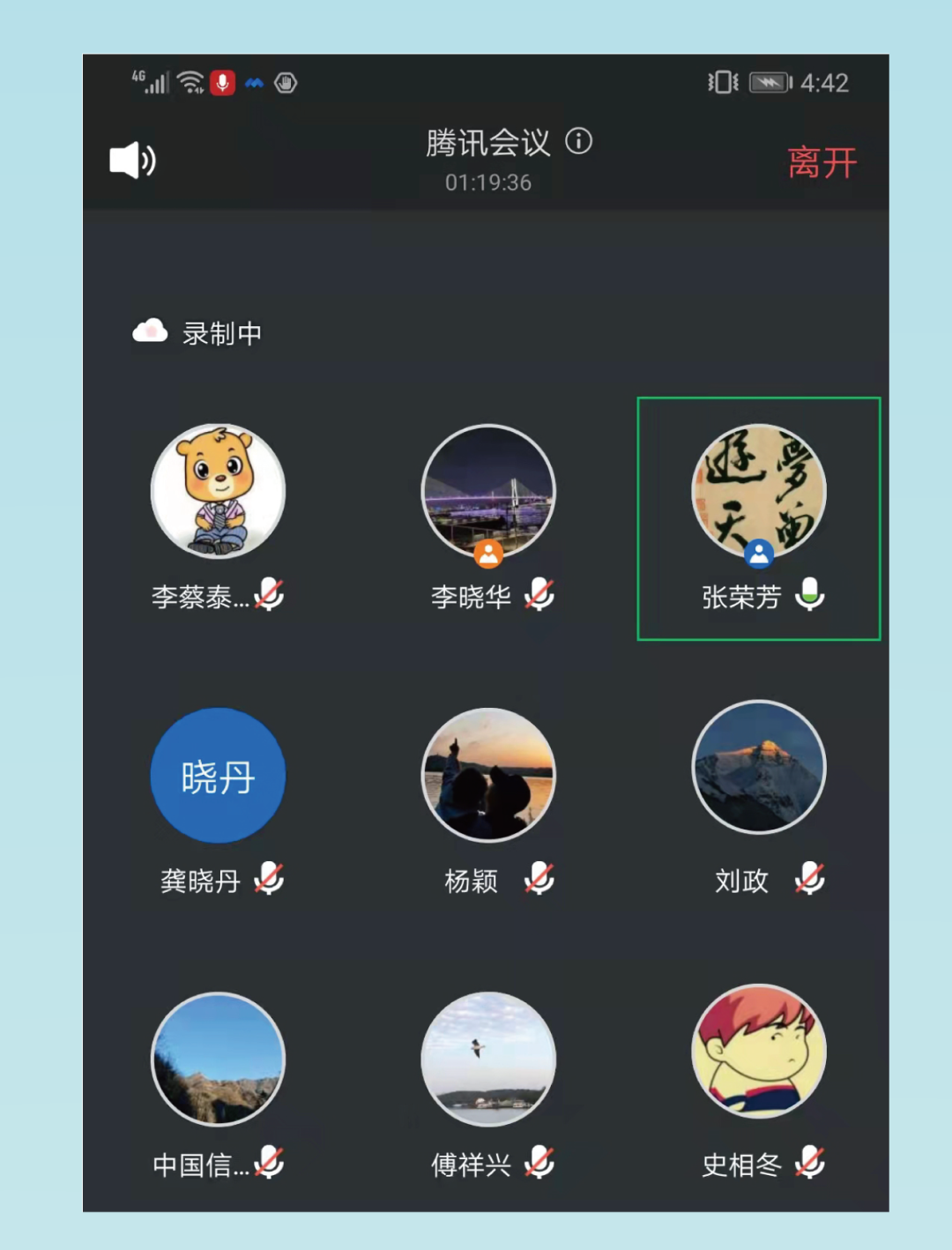Viewport: 952px width, 1250px height.
Task: Toggle the speaker audio icon
Action: pyautogui.click(x=132, y=160)
